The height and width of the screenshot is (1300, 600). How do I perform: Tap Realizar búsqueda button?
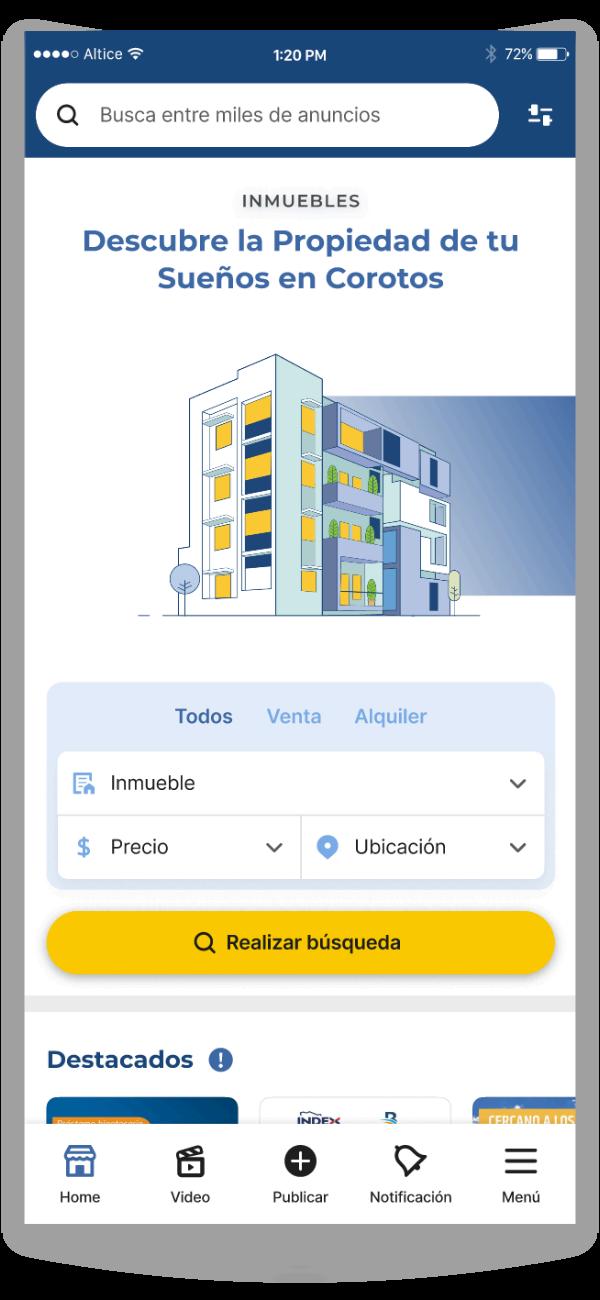click(x=300, y=942)
